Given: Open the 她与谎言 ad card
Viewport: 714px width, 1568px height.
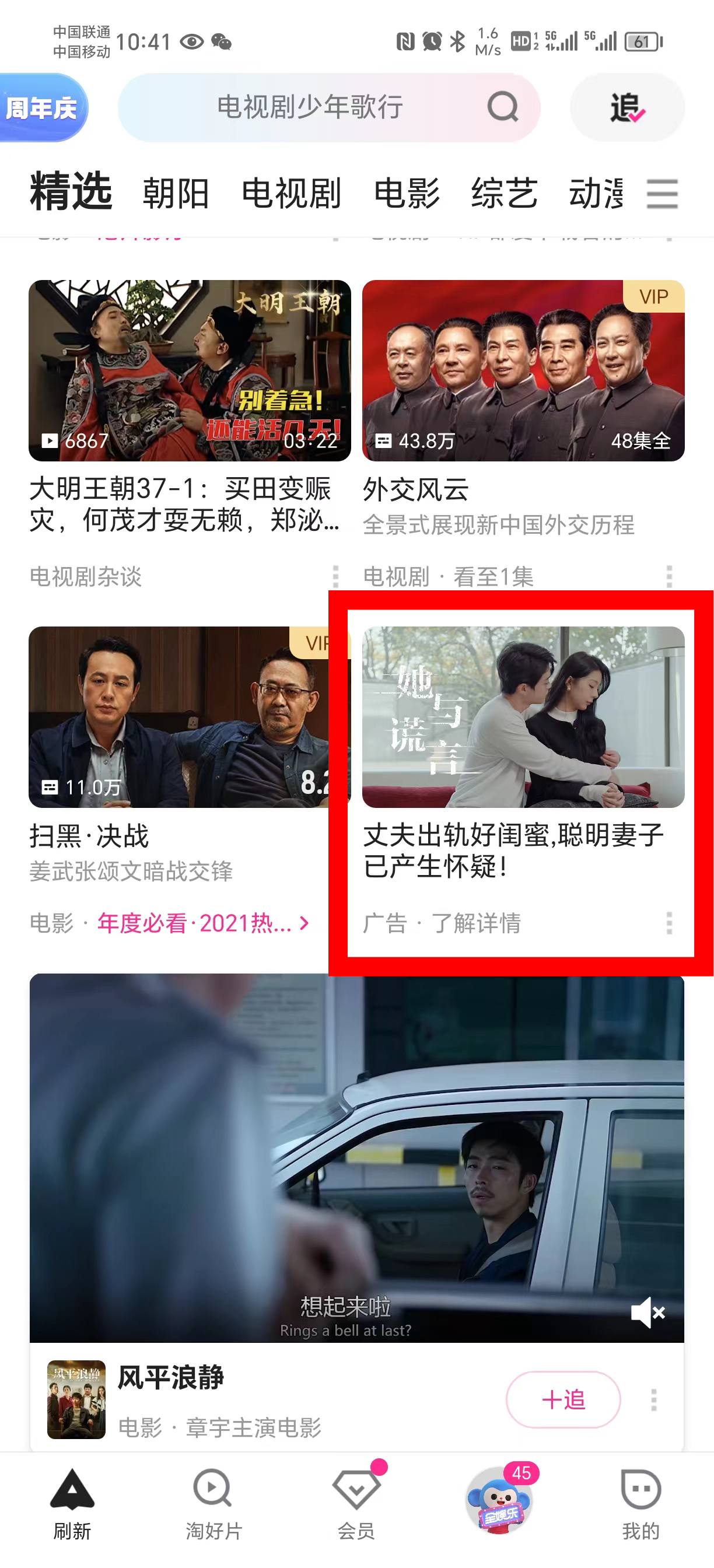Looking at the screenshot, I should coord(523,716).
